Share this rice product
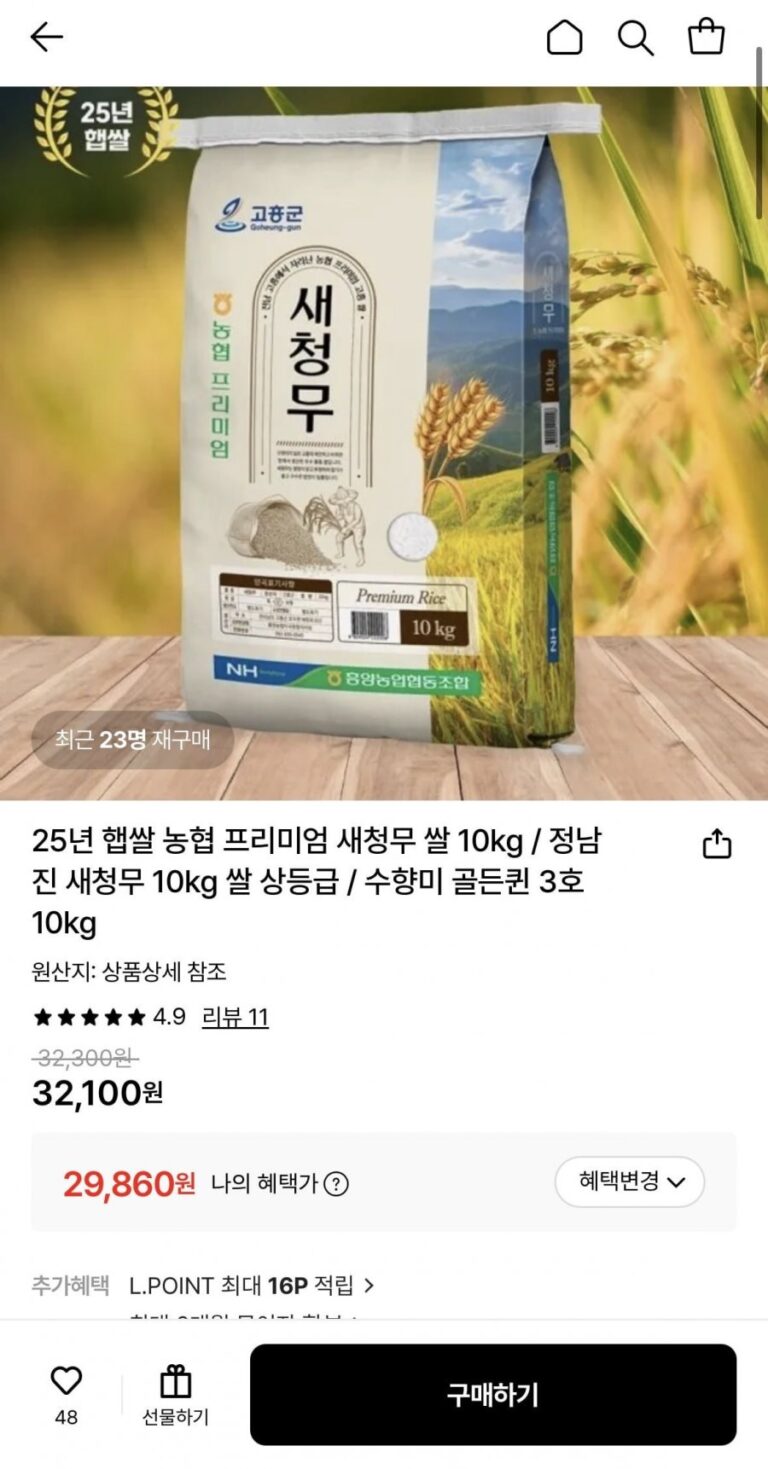The height and width of the screenshot is (1469, 768). 717,845
